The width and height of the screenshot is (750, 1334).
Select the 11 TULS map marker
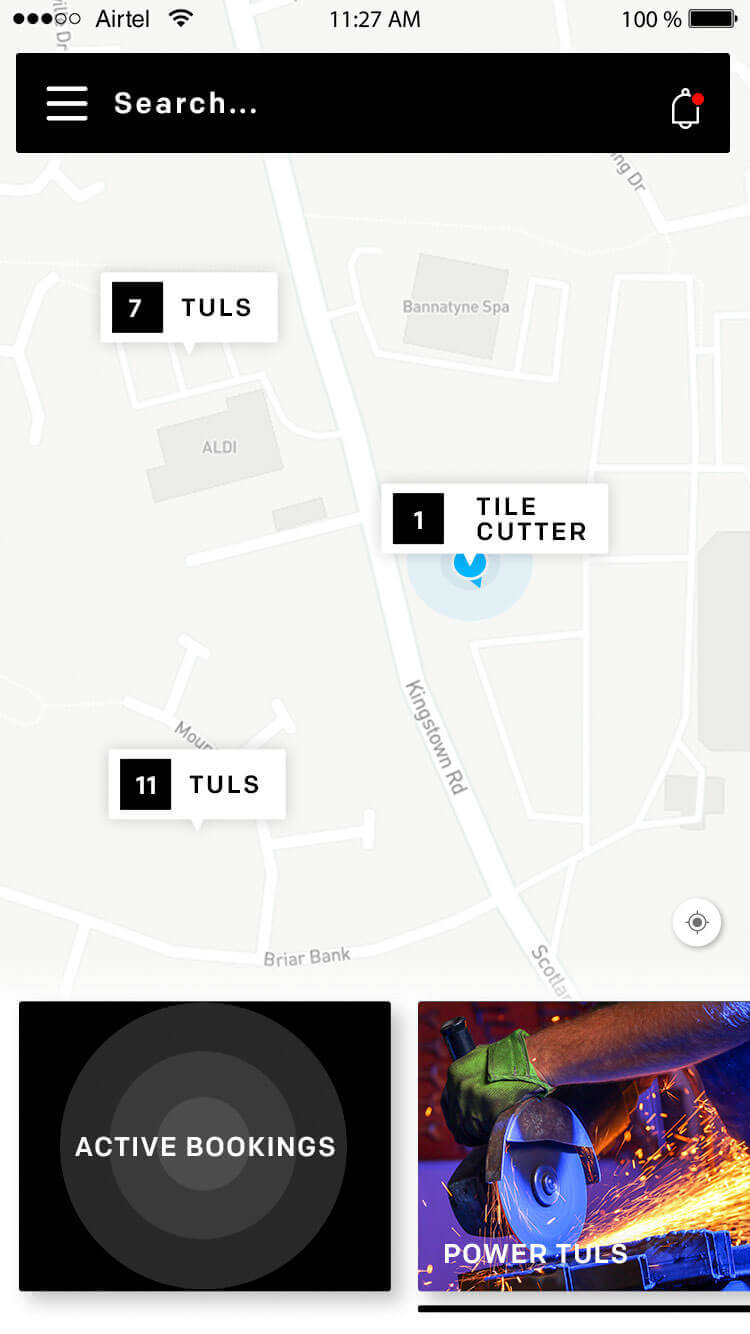point(197,784)
